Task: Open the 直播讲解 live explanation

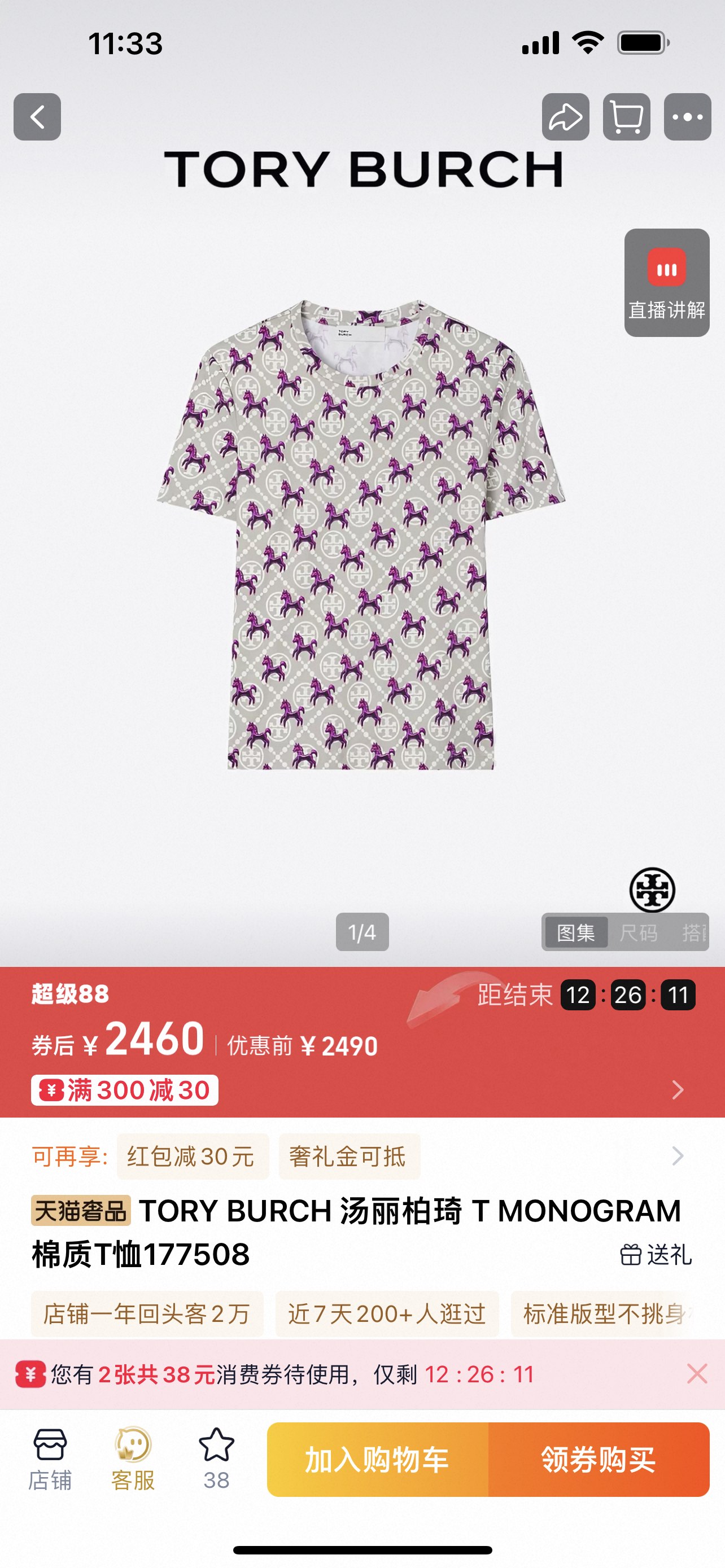Action: pos(667,283)
